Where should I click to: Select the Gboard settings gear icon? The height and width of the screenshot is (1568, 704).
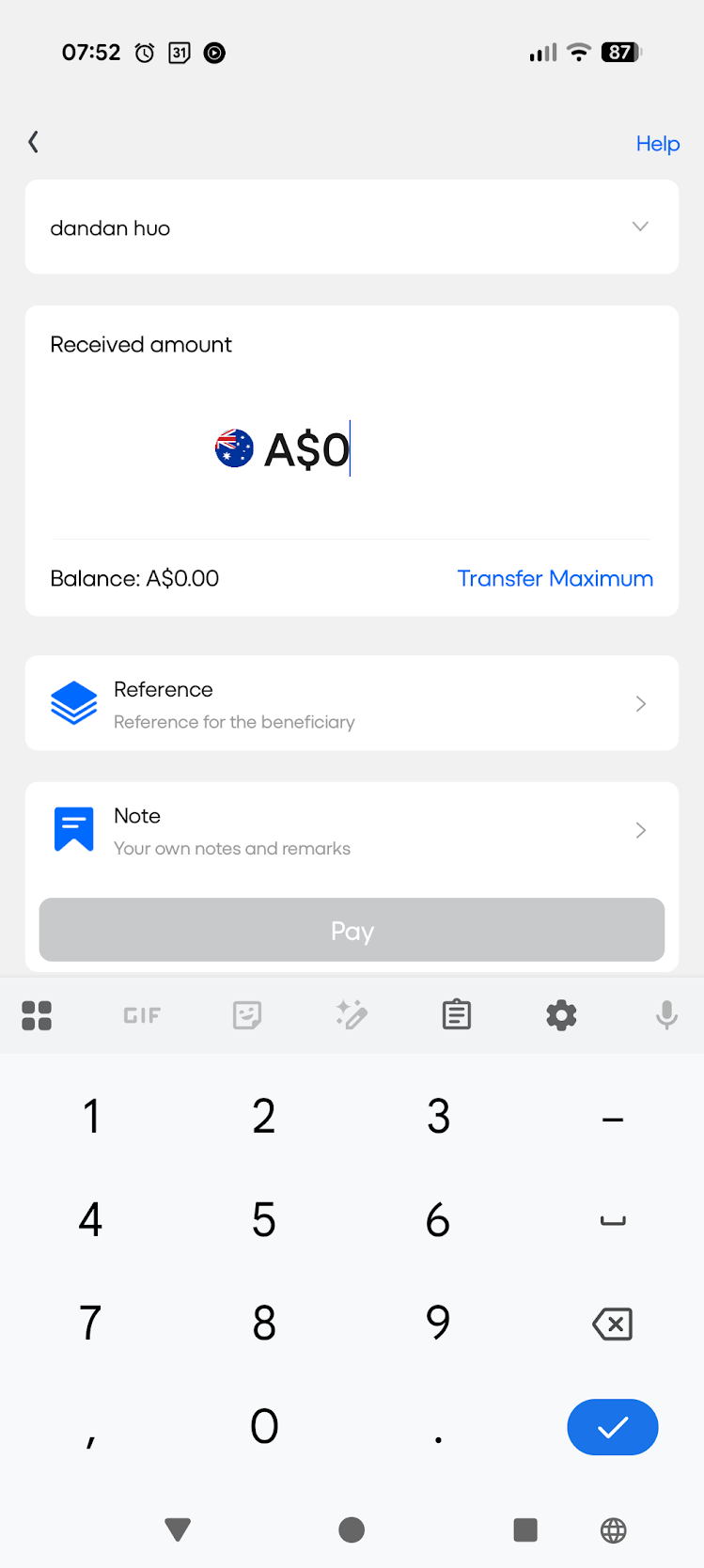point(561,1014)
